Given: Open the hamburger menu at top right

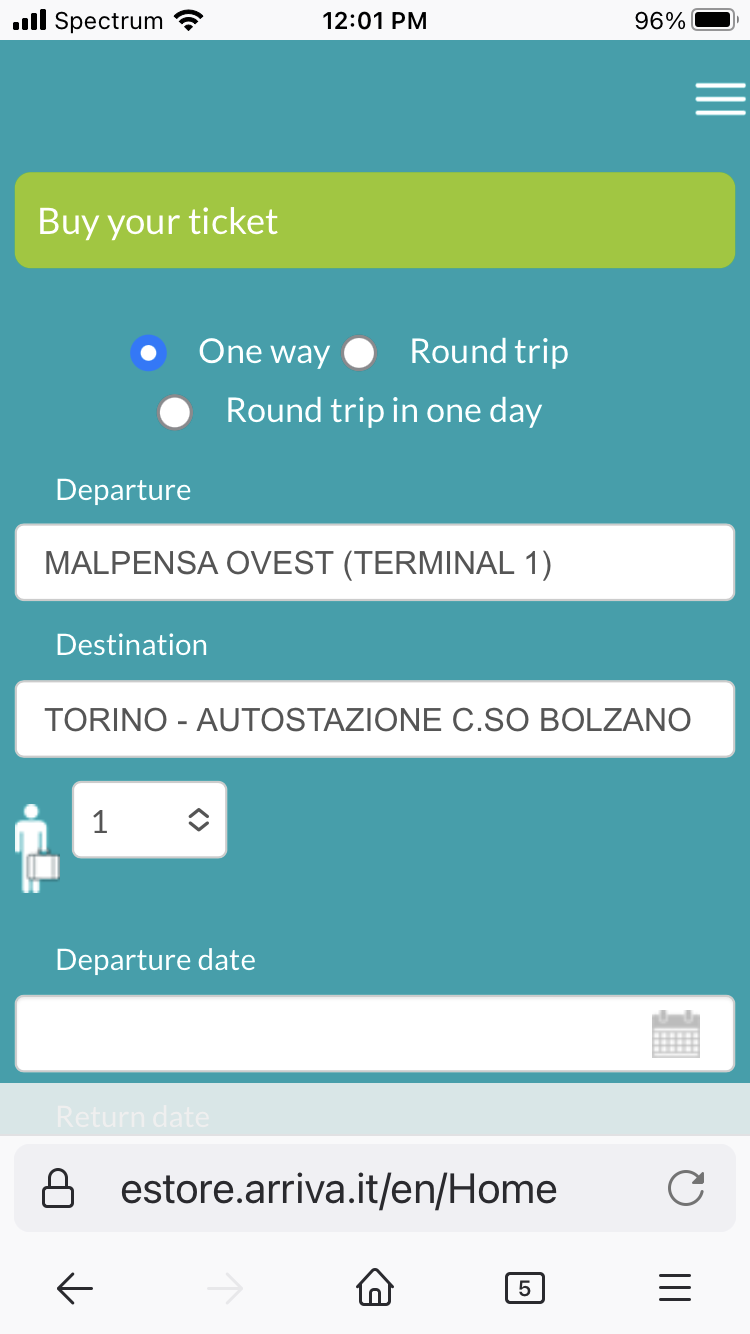Looking at the screenshot, I should pyautogui.click(x=720, y=99).
